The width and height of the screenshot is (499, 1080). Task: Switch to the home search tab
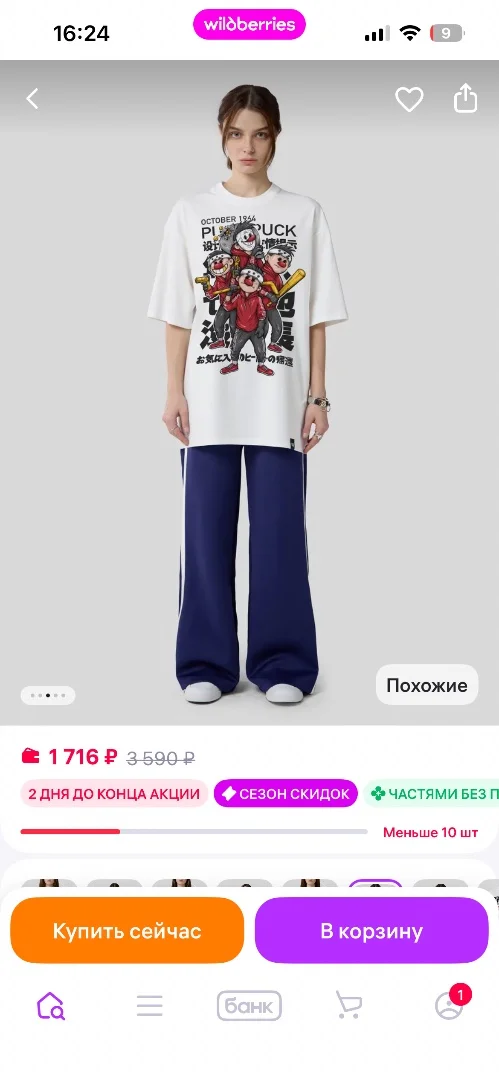(x=50, y=1006)
